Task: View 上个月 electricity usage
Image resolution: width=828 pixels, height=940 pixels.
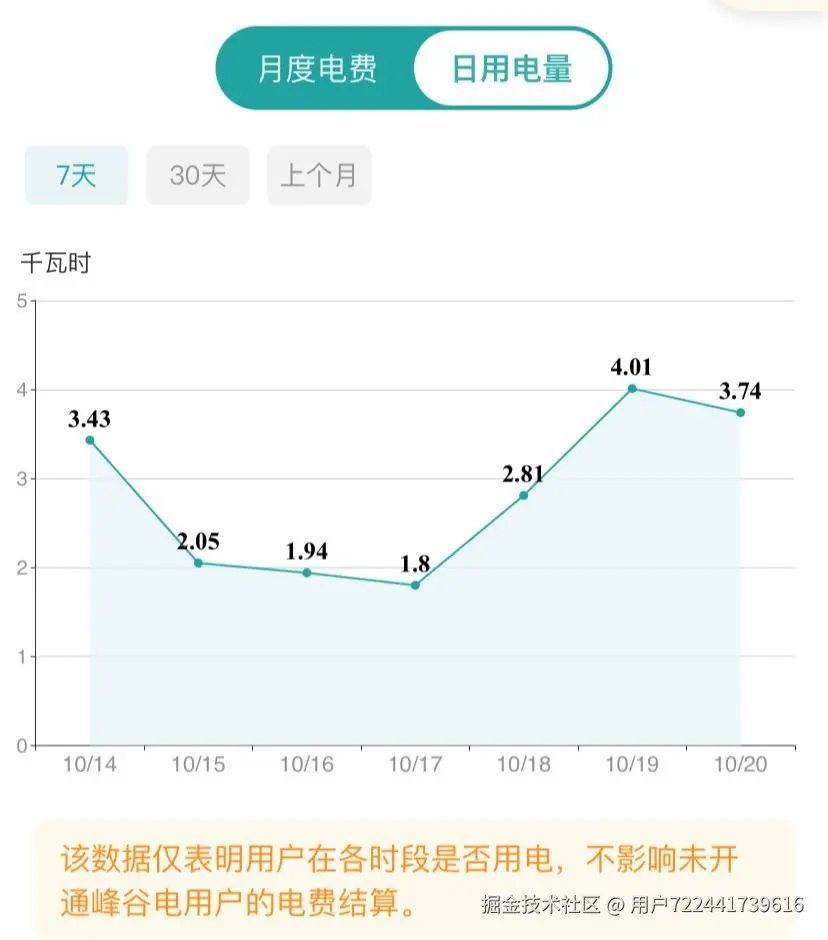Action: tap(318, 176)
